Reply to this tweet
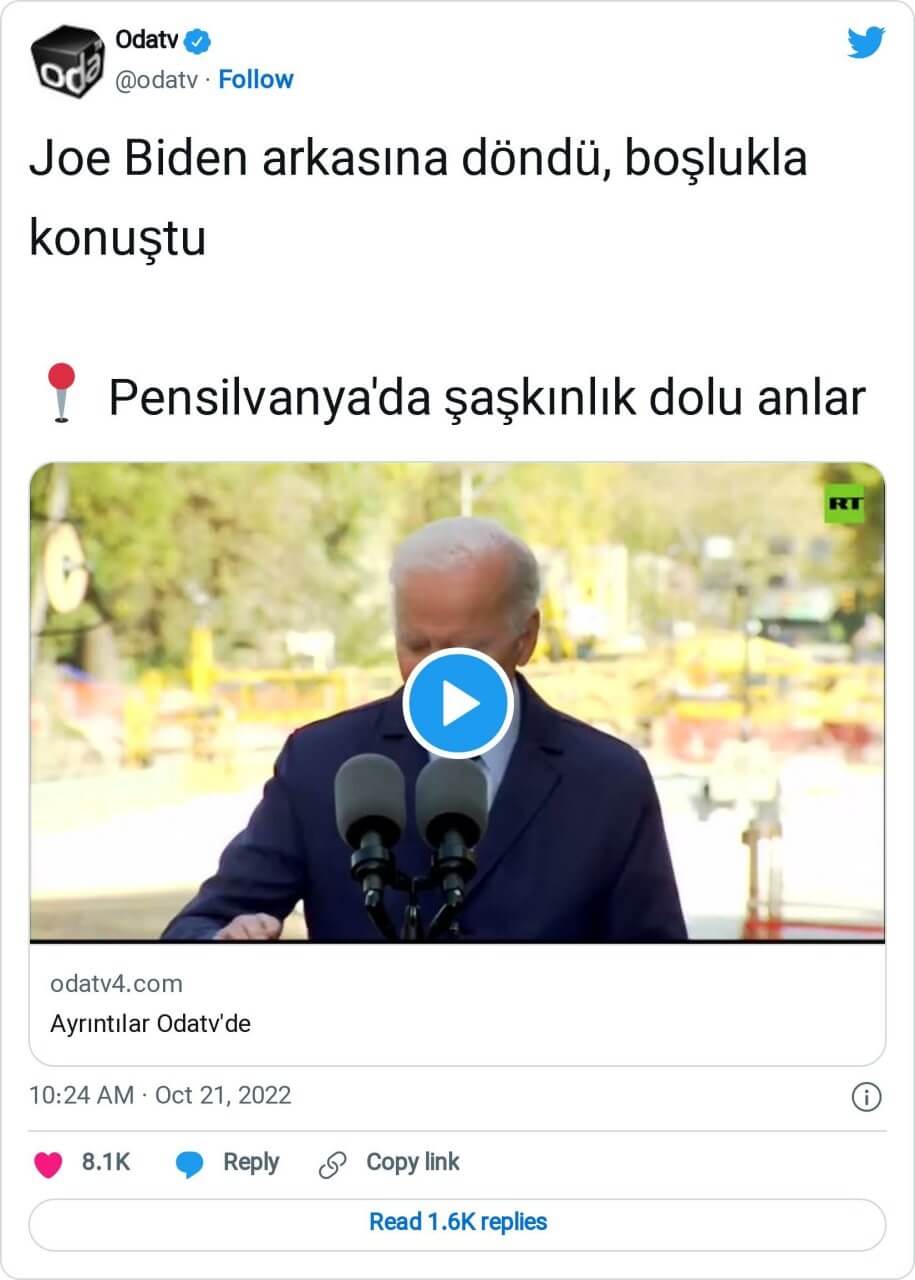This screenshot has height=1280, width=915. point(230,1163)
